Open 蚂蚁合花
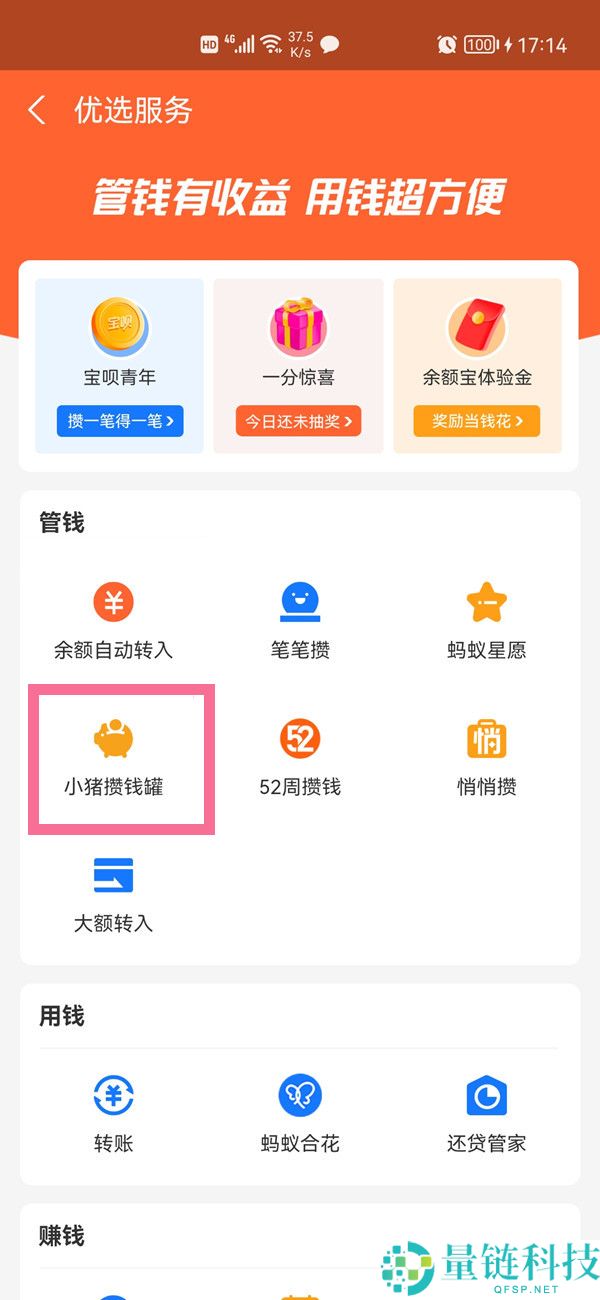This screenshot has width=600, height=1300. pyautogui.click(x=300, y=1113)
